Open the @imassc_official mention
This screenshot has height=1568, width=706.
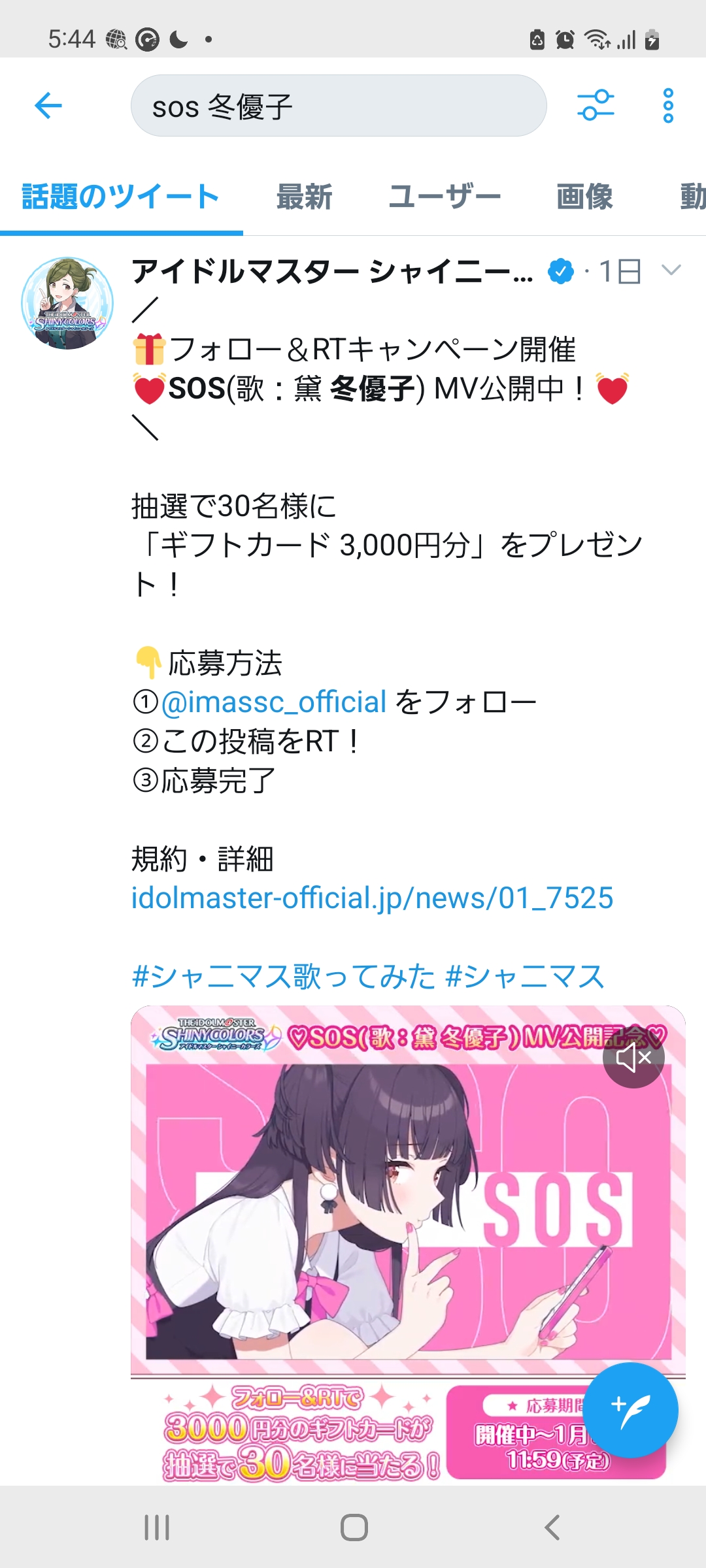(x=274, y=702)
